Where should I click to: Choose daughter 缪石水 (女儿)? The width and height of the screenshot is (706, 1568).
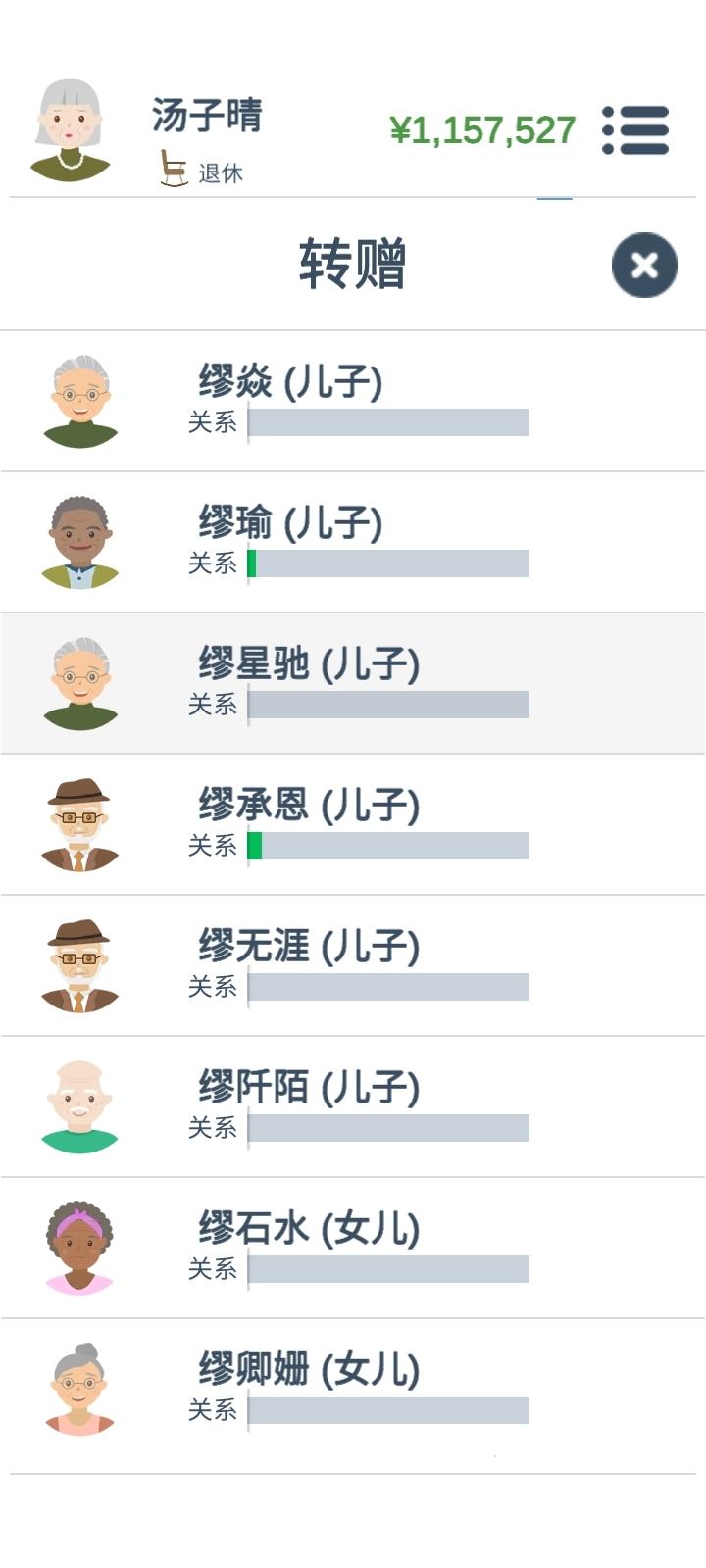[353, 1248]
